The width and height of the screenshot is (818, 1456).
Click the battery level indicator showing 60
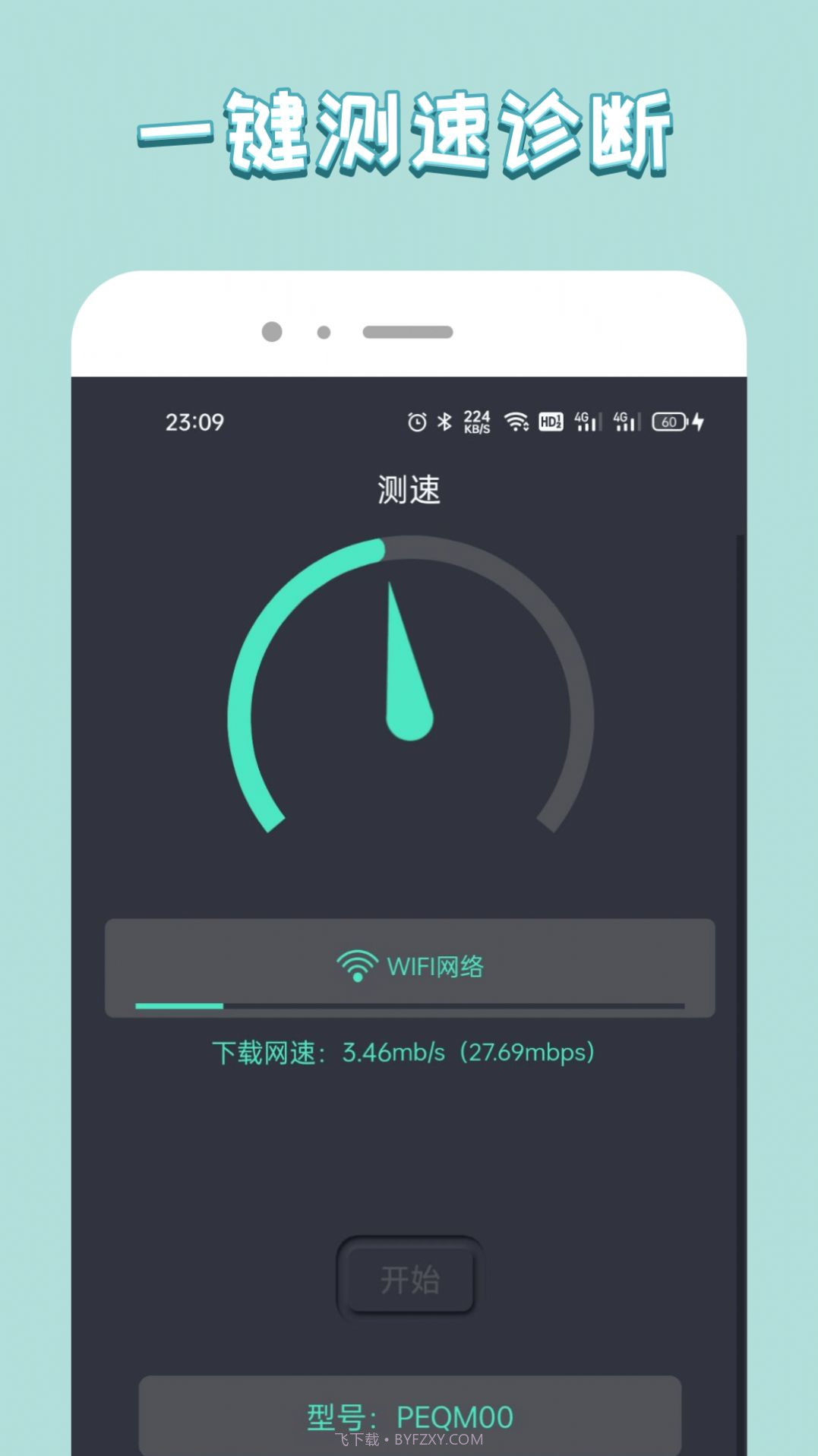point(669,421)
